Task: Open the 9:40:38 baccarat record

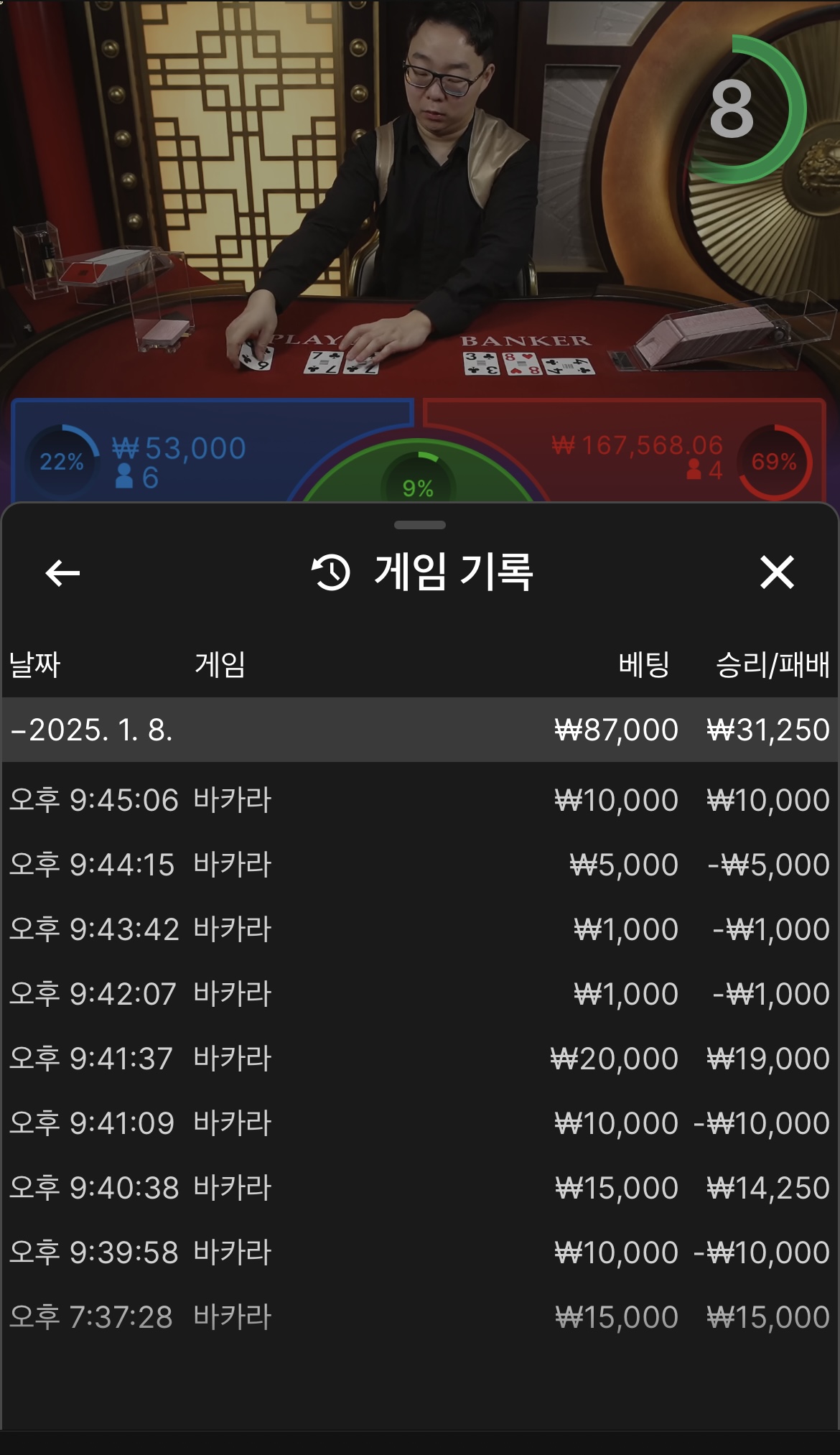Action: 420,1187
